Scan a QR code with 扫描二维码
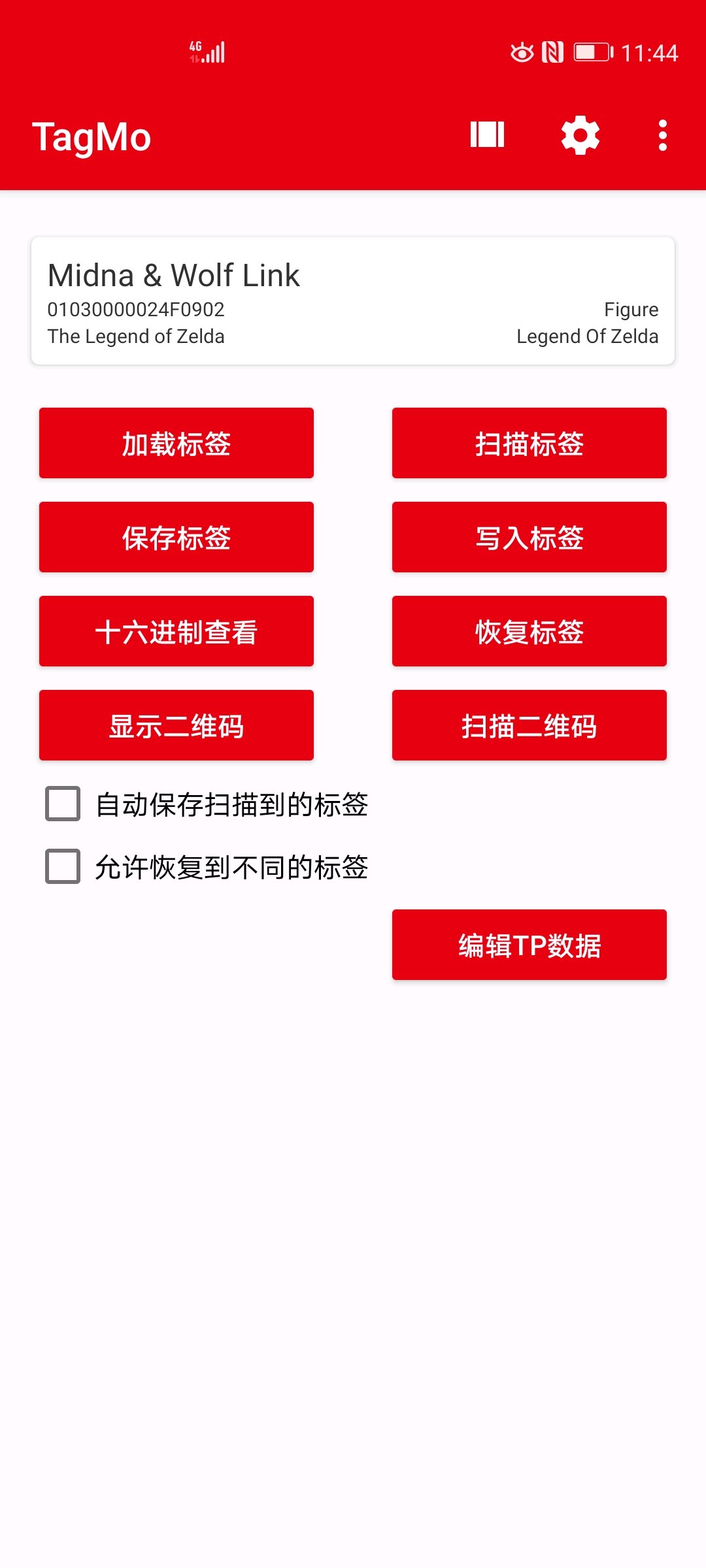 pyautogui.click(x=529, y=726)
